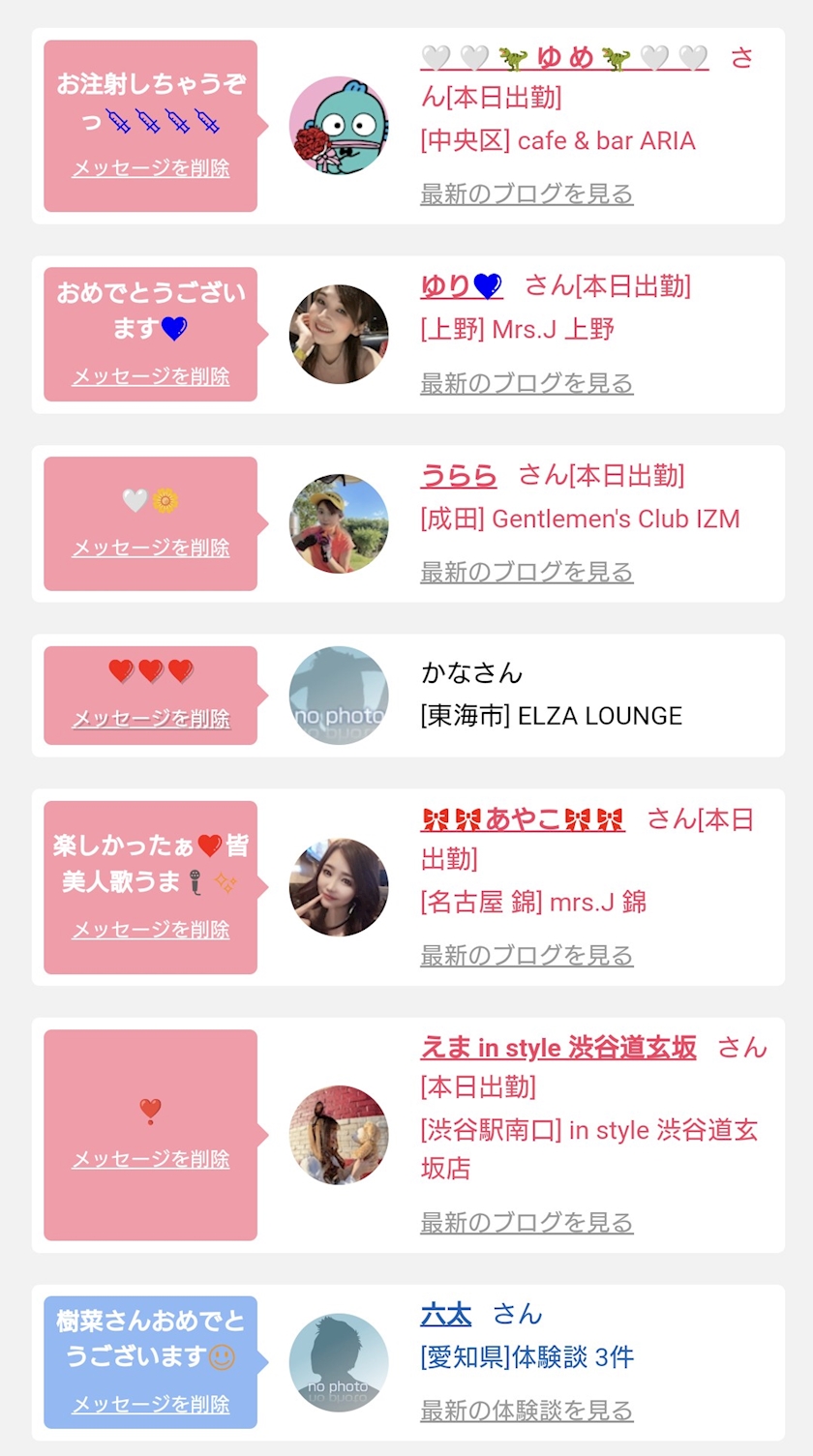
Task: View latest blog of Mrs.J 上野 member
Action: [x=527, y=383]
